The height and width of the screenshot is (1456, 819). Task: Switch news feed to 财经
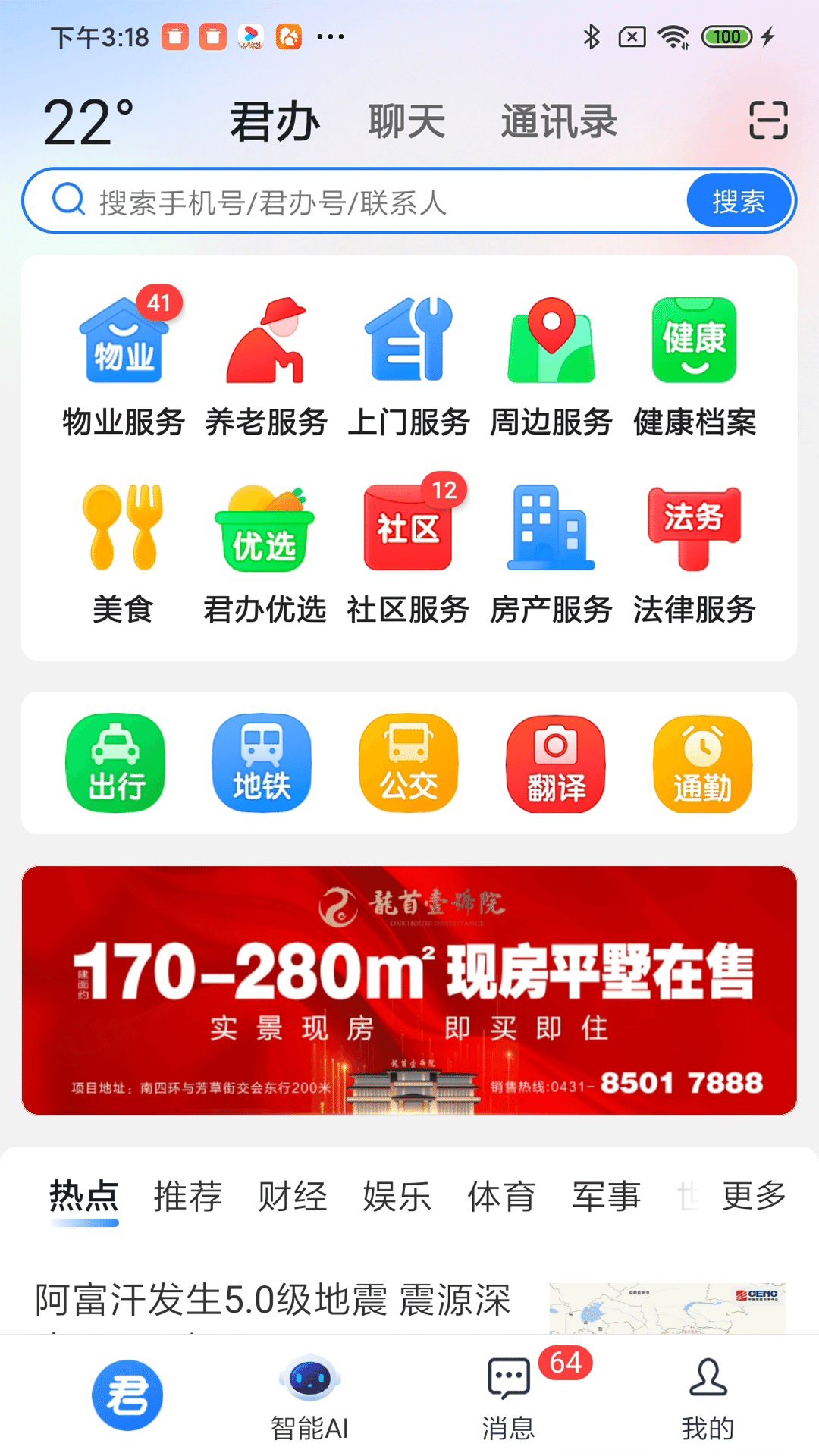pyautogui.click(x=292, y=1196)
